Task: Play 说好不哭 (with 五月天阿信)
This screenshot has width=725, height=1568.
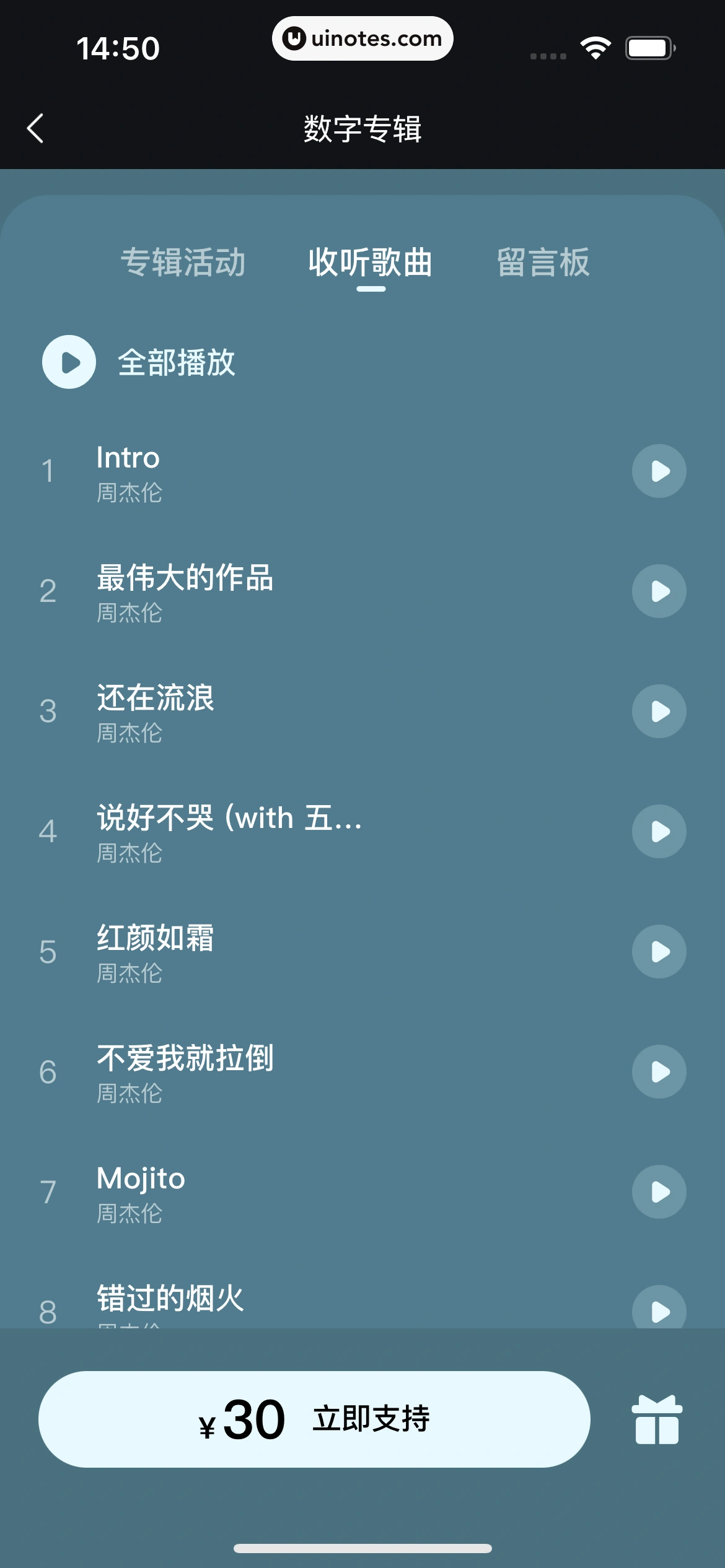Action: (x=658, y=831)
